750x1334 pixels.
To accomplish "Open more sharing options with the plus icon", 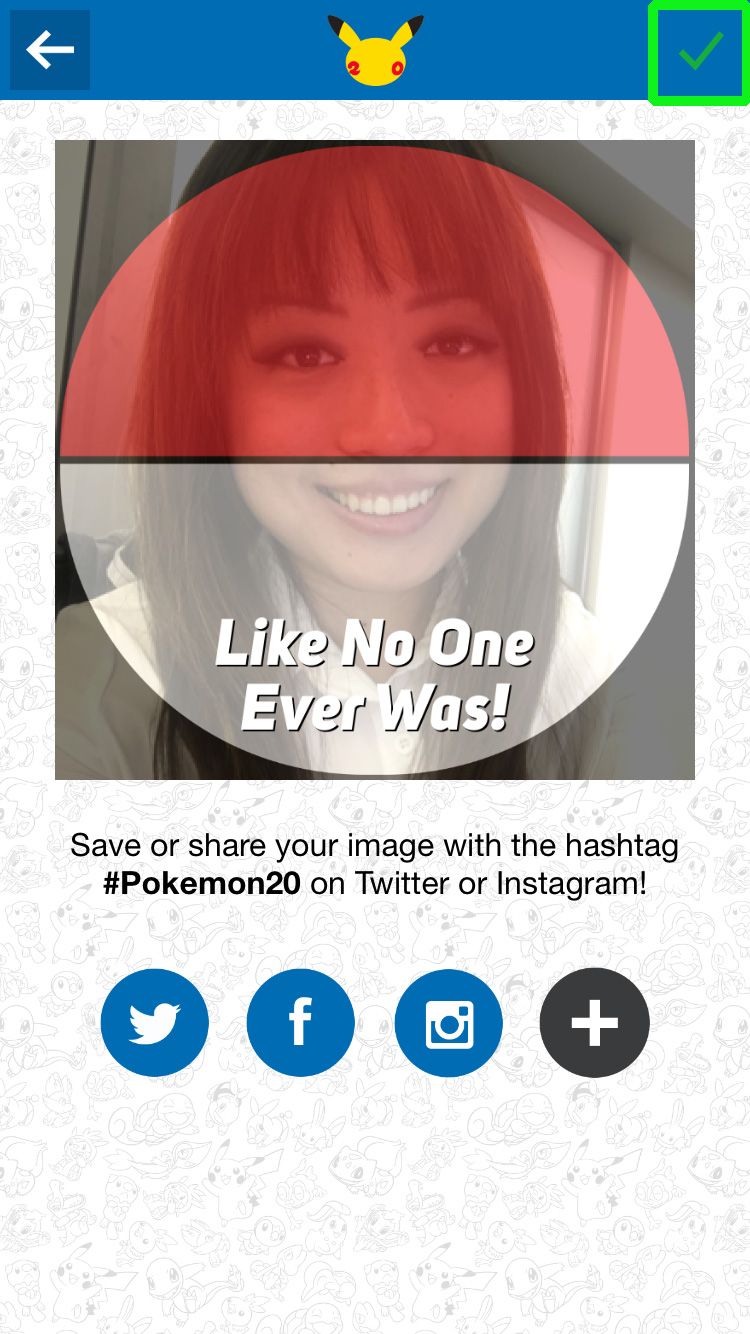I will pos(594,1022).
